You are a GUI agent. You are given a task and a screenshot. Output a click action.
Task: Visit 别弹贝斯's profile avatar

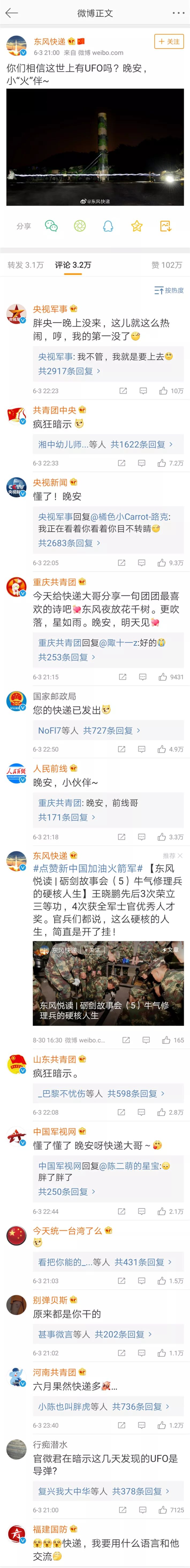pyautogui.click(x=16, y=1305)
